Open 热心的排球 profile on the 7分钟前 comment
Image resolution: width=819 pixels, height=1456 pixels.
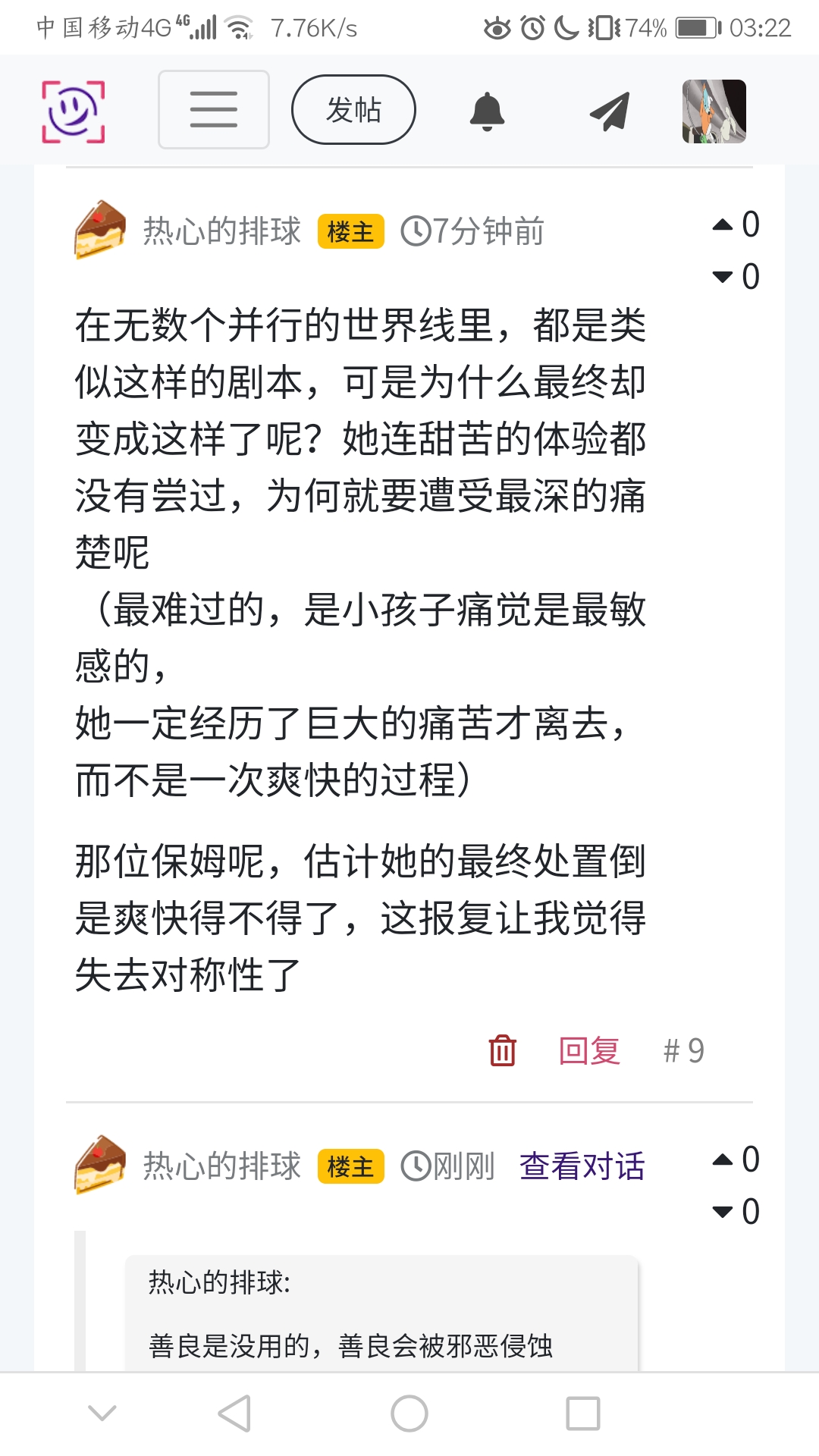pos(221,231)
